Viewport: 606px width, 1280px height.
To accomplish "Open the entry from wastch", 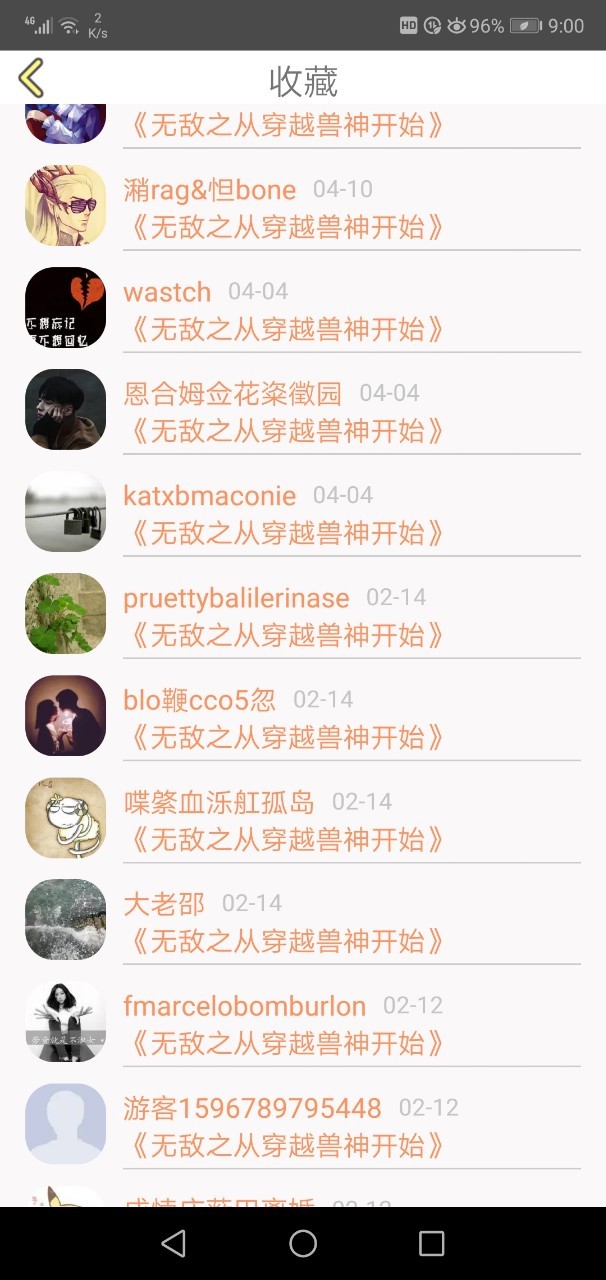I will coord(303,308).
